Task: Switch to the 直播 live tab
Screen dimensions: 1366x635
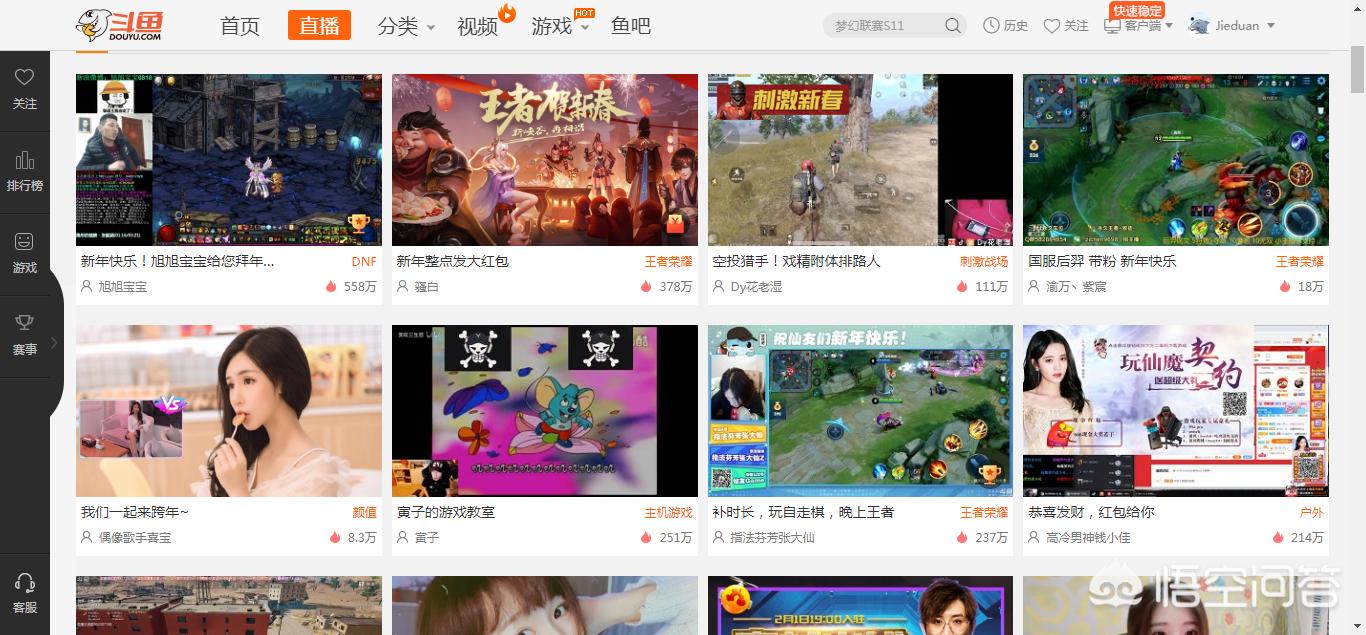Action: pyautogui.click(x=319, y=26)
